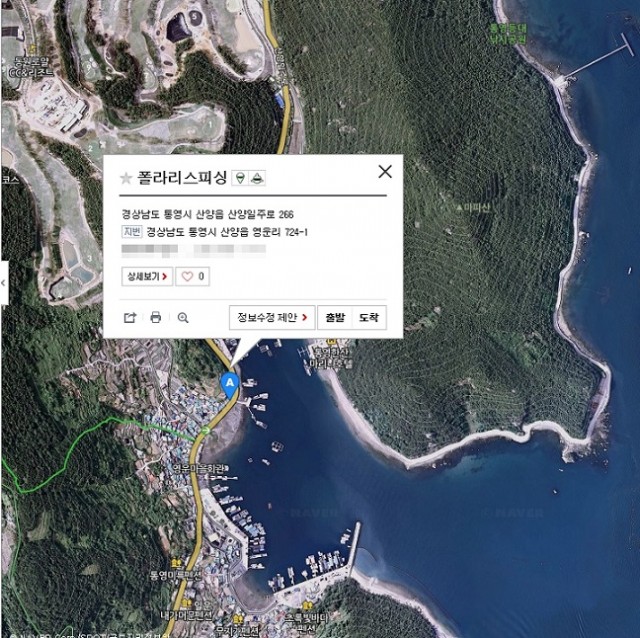Viewport: 640px width, 638px height.
Task: Zoom in on this place's location
Action: point(183,318)
